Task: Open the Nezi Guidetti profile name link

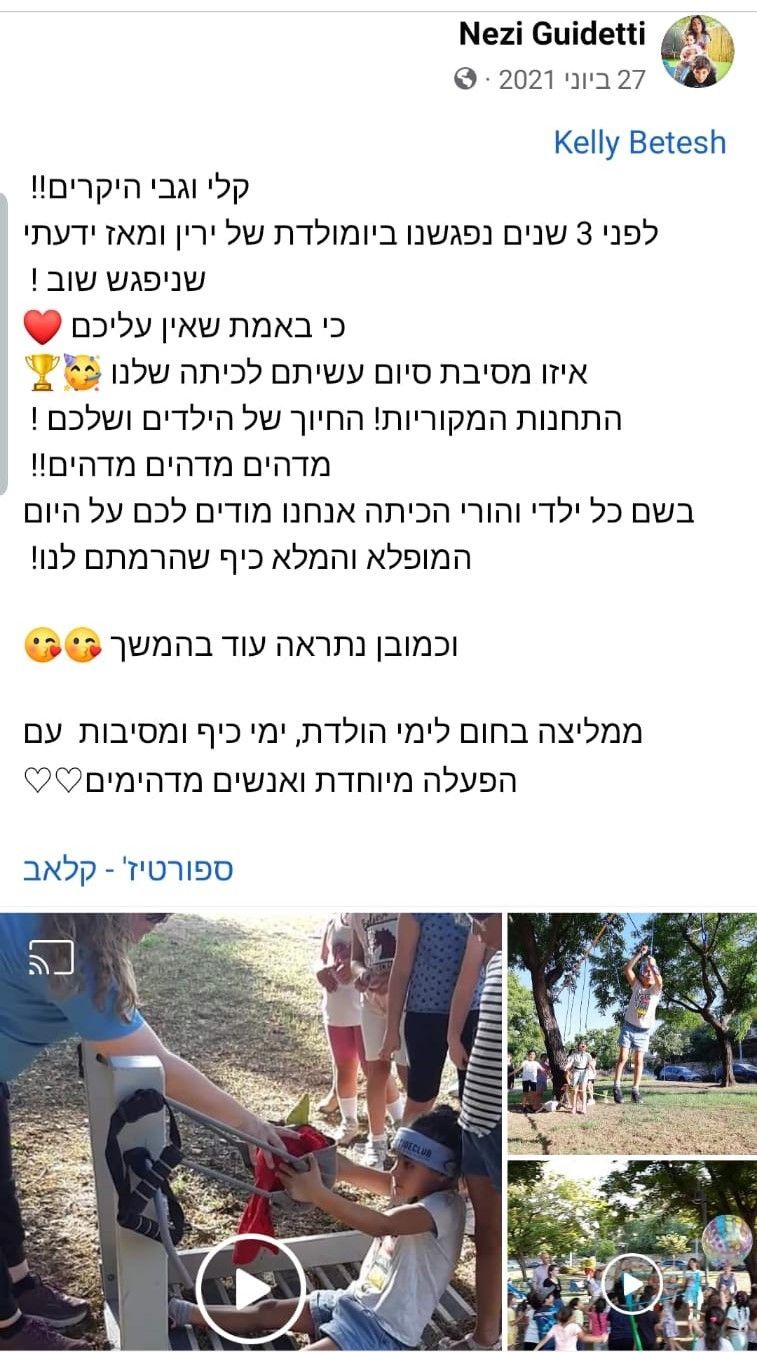Action: 552,35
